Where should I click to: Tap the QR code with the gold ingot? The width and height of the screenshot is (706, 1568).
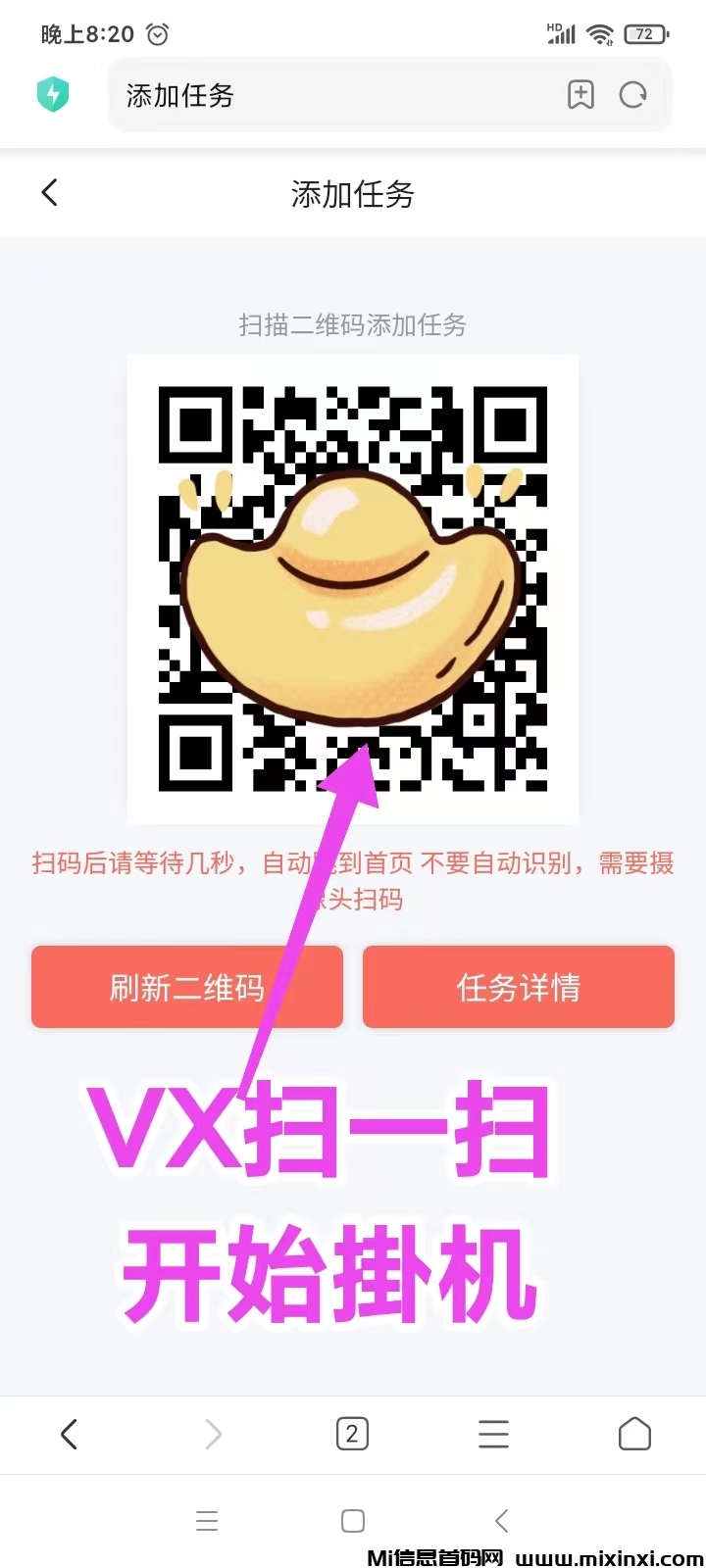tap(353, 588)
